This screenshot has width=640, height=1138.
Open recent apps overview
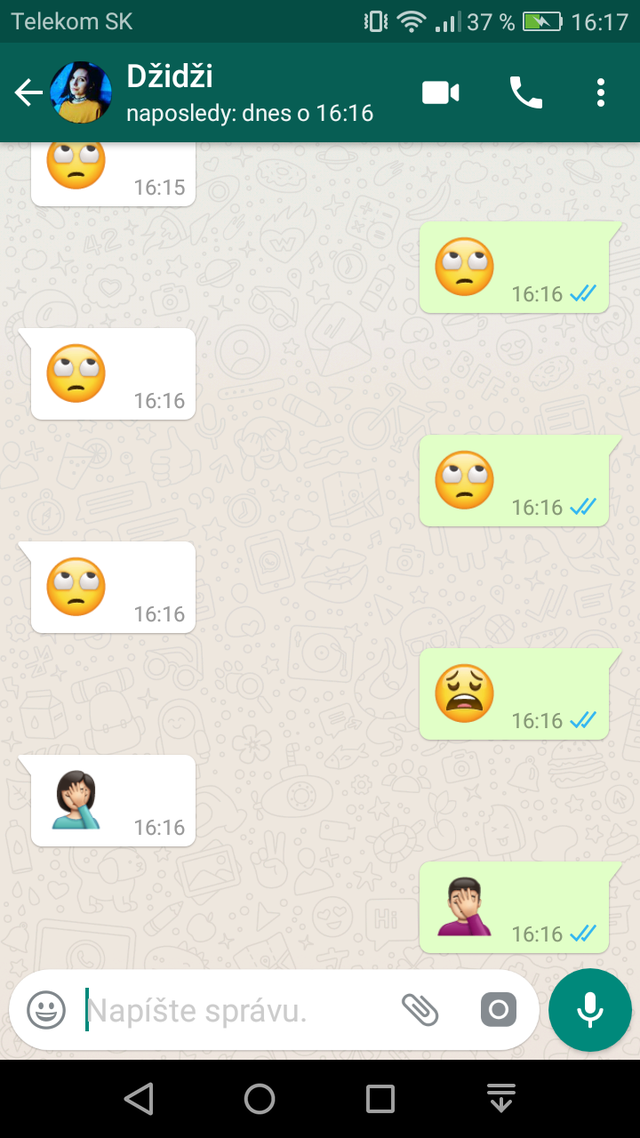click(x=380, y=1099)
